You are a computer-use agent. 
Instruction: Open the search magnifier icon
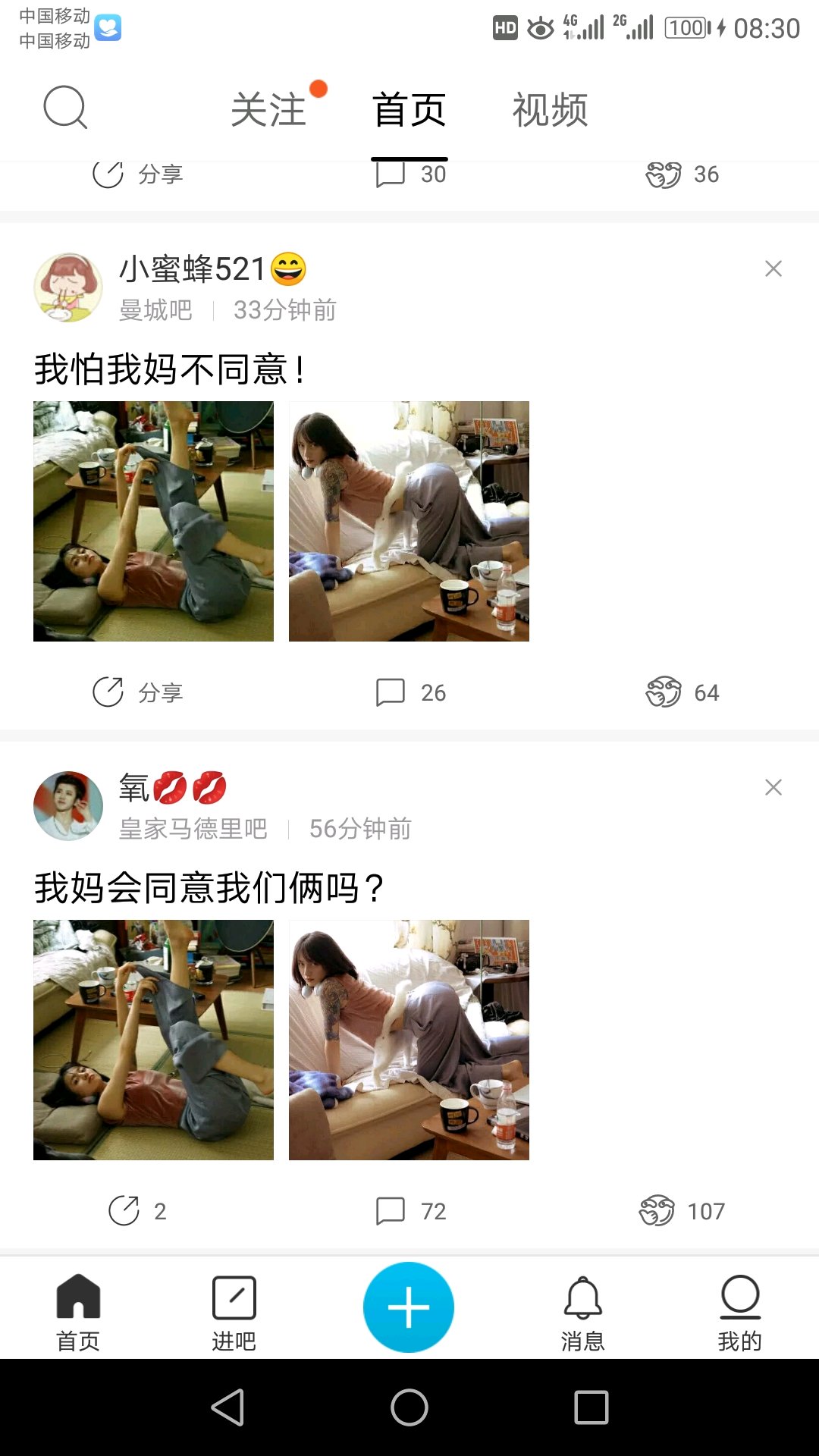[65, 108]
